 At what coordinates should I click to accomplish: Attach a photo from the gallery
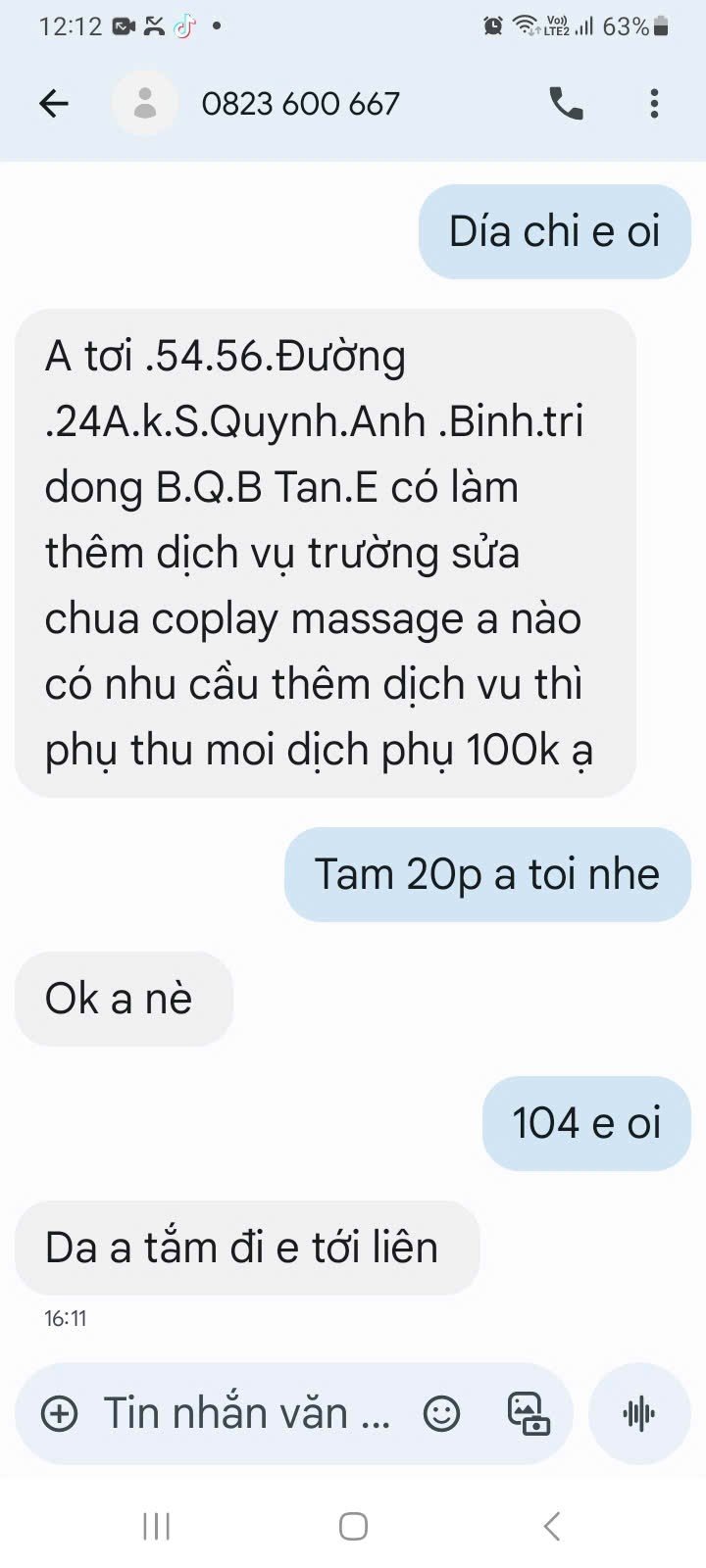coord(528,1413)
